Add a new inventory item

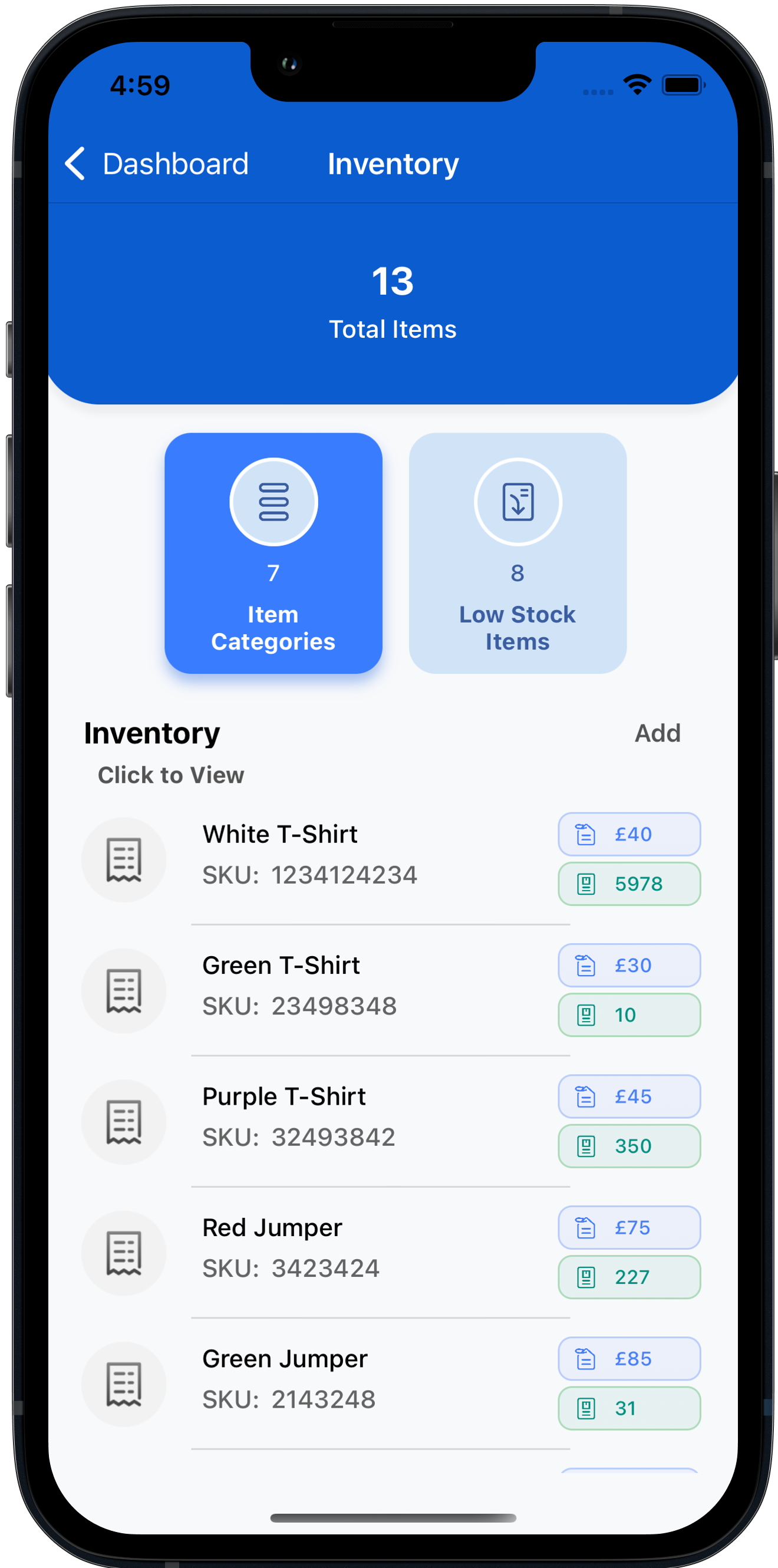[x=657, y=733]
